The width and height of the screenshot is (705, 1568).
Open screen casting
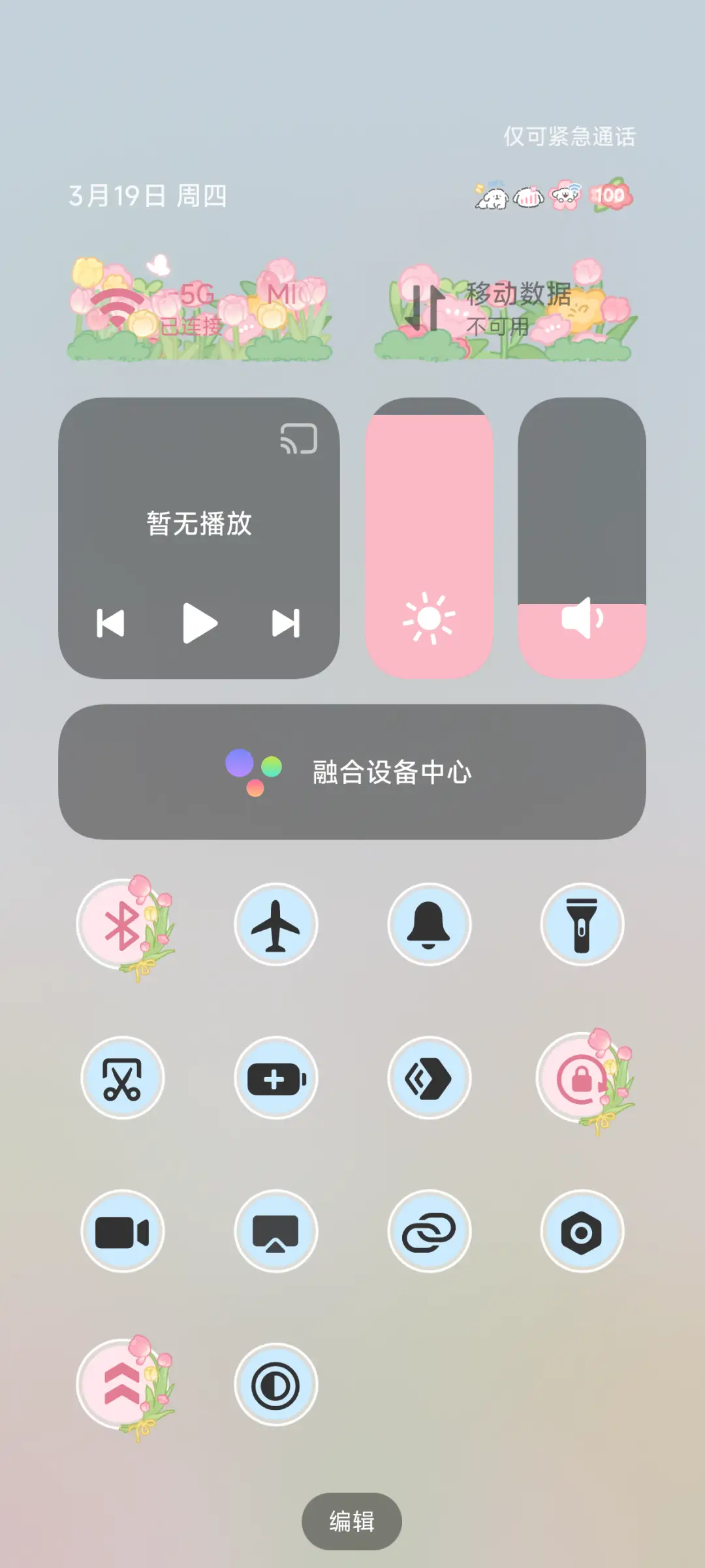click(276, 1231)
